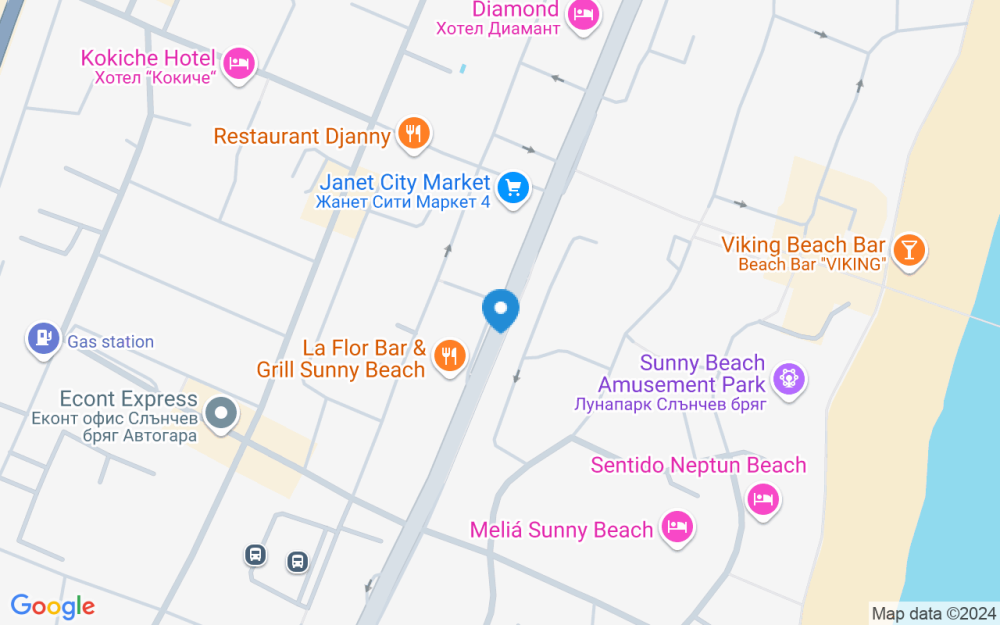
Task: Tap the Viking Beach Bar marker
Action: (x=909, y=251)
